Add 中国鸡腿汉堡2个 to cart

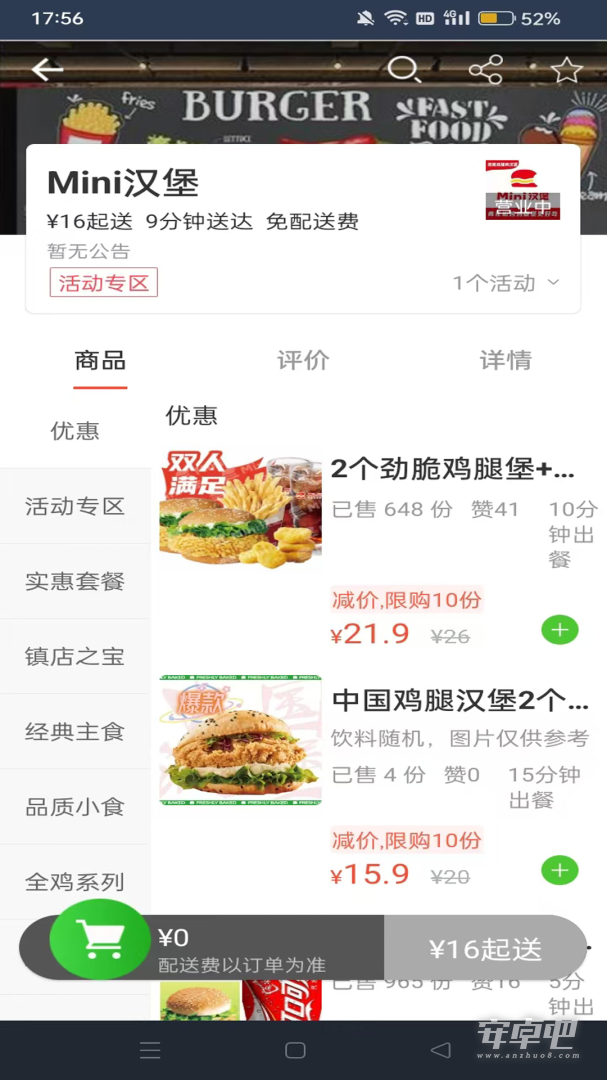tap(559, 871)
